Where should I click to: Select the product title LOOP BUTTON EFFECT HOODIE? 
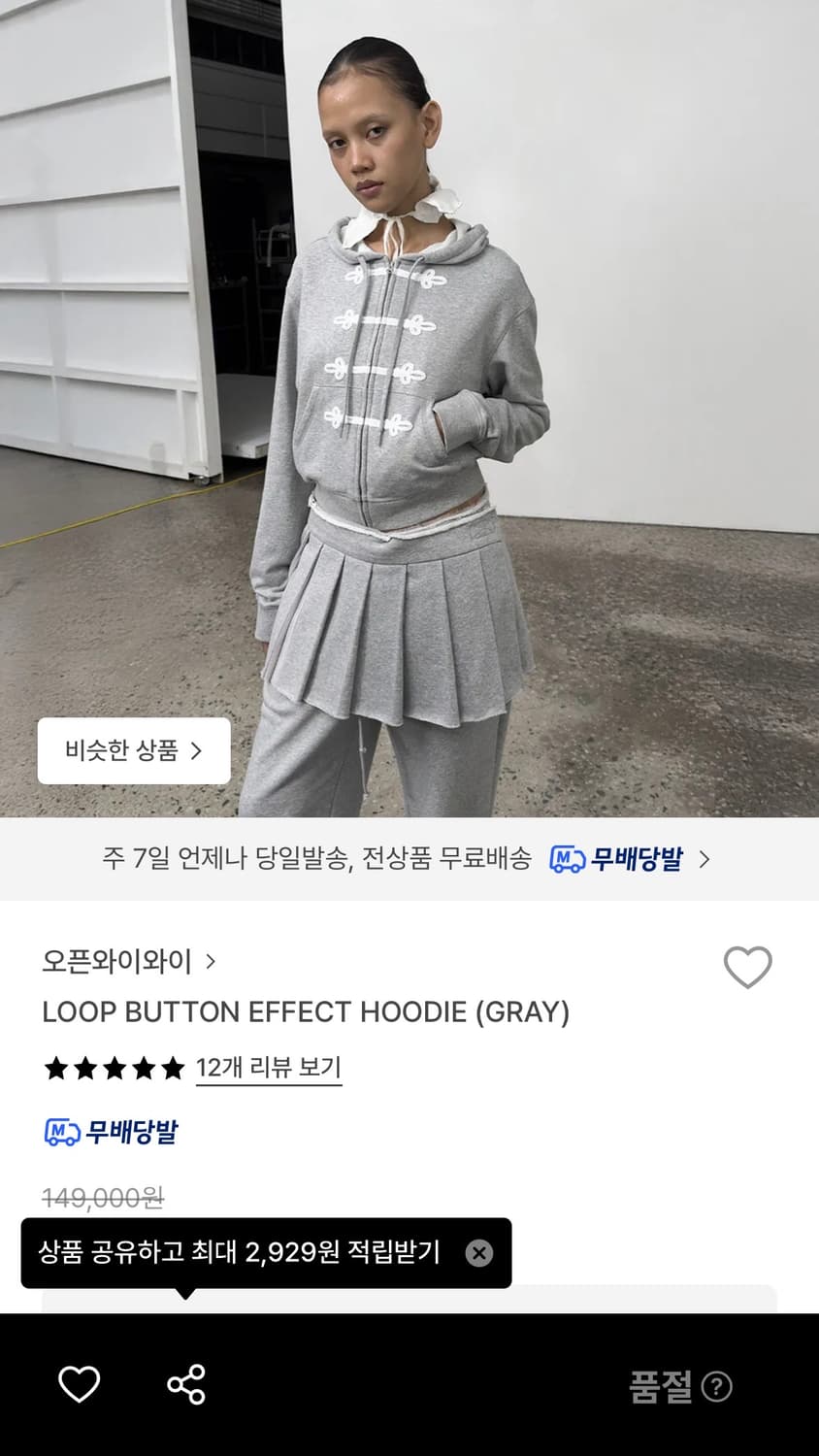(x=306, y=1012)
